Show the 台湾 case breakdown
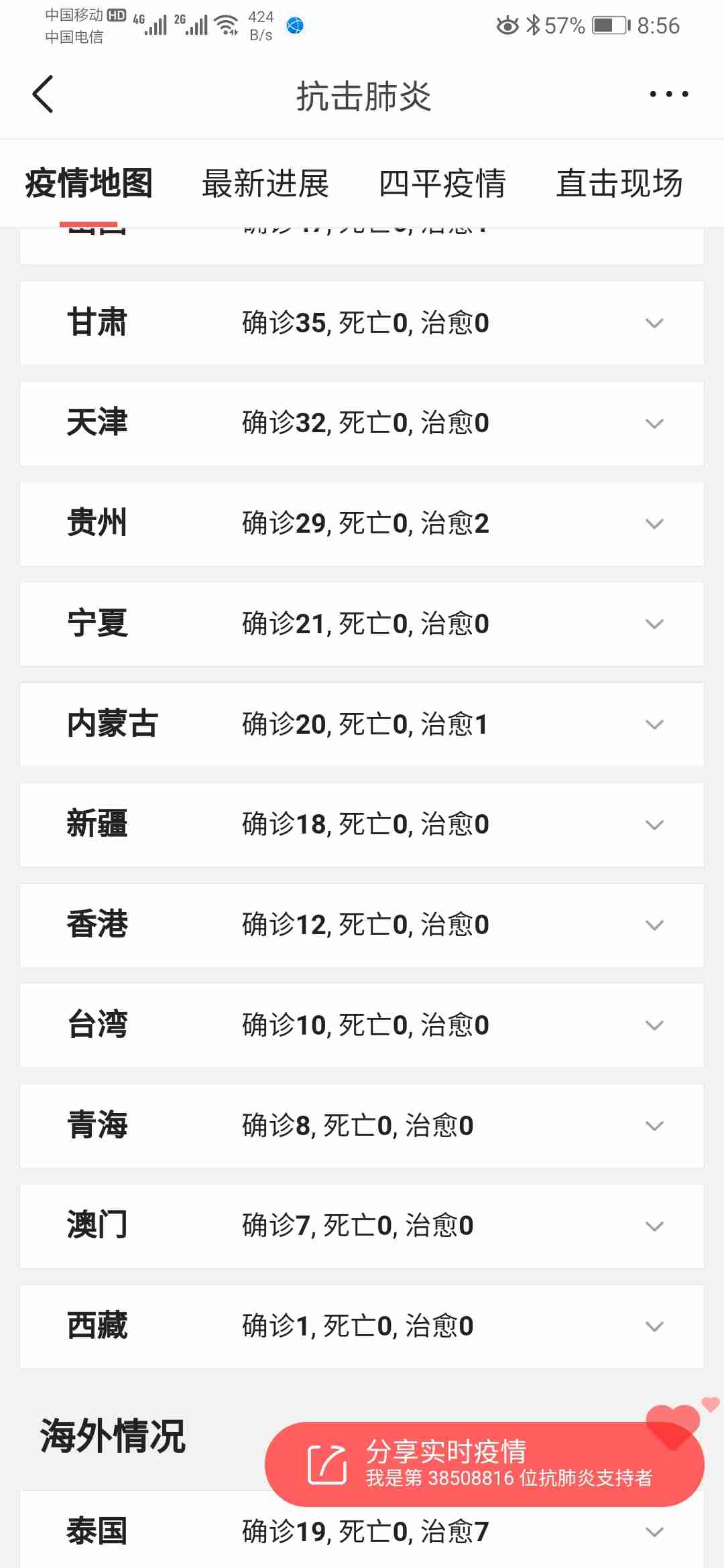The image size is (724, 1568). [654, 1025]
